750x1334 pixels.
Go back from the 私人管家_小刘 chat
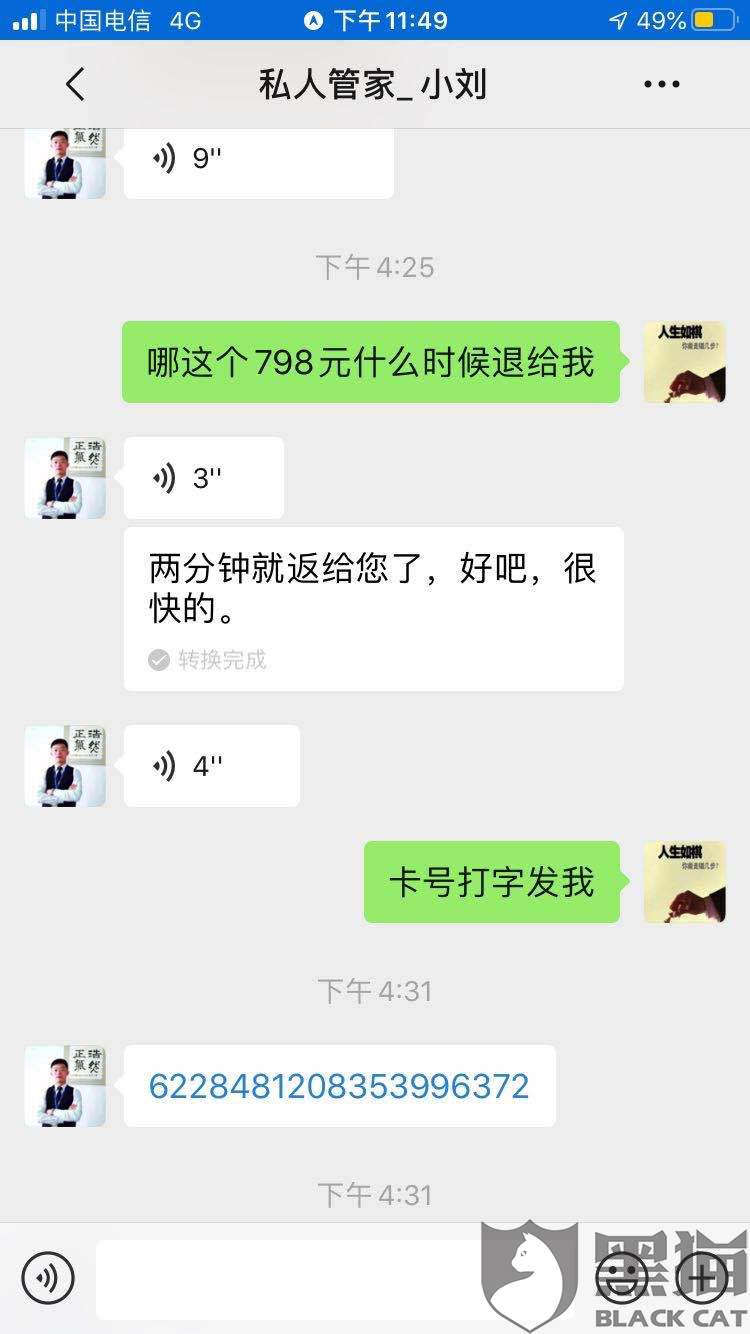(x=75, y=85)
